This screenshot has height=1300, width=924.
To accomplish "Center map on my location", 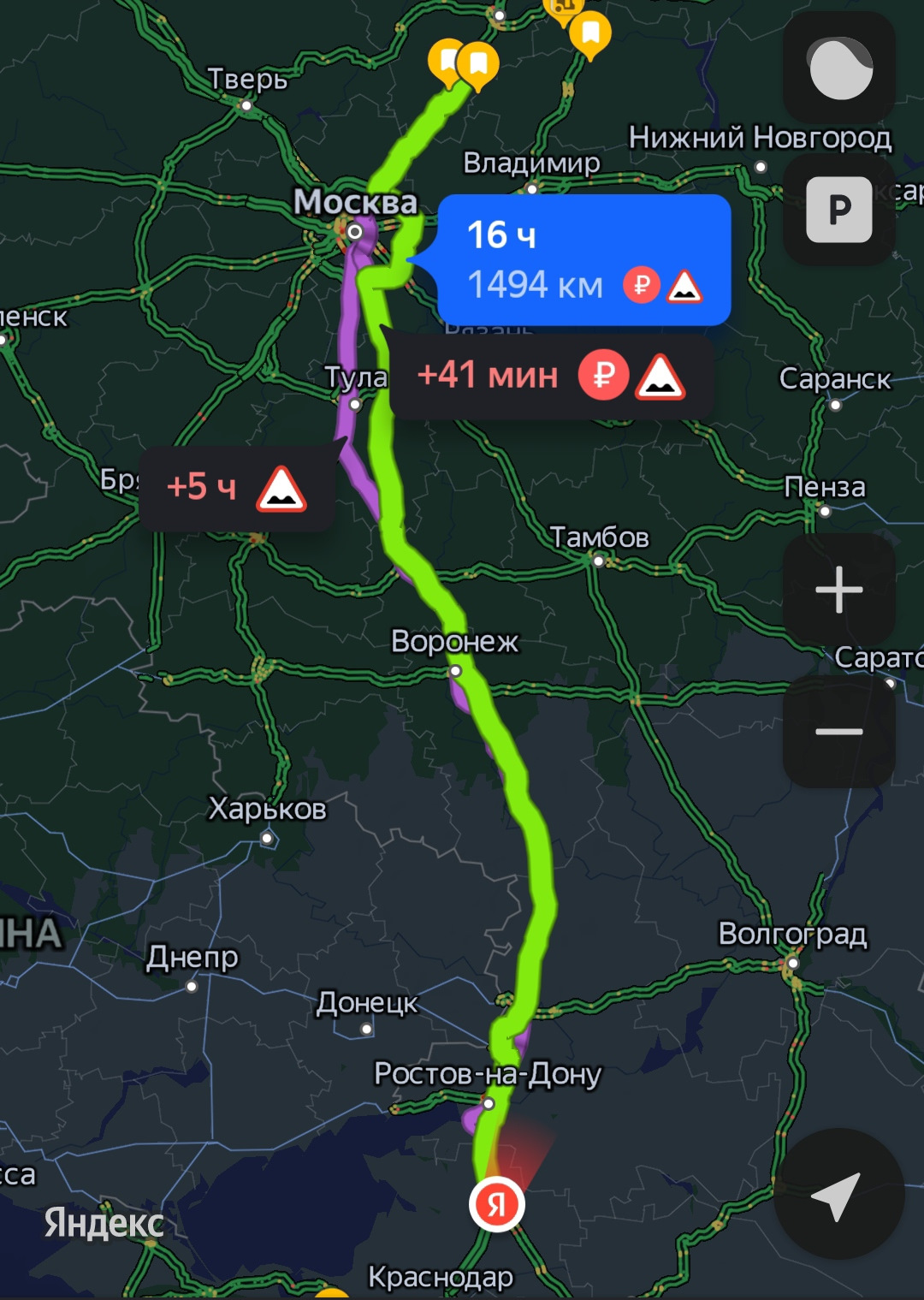I will (838, 1194).
